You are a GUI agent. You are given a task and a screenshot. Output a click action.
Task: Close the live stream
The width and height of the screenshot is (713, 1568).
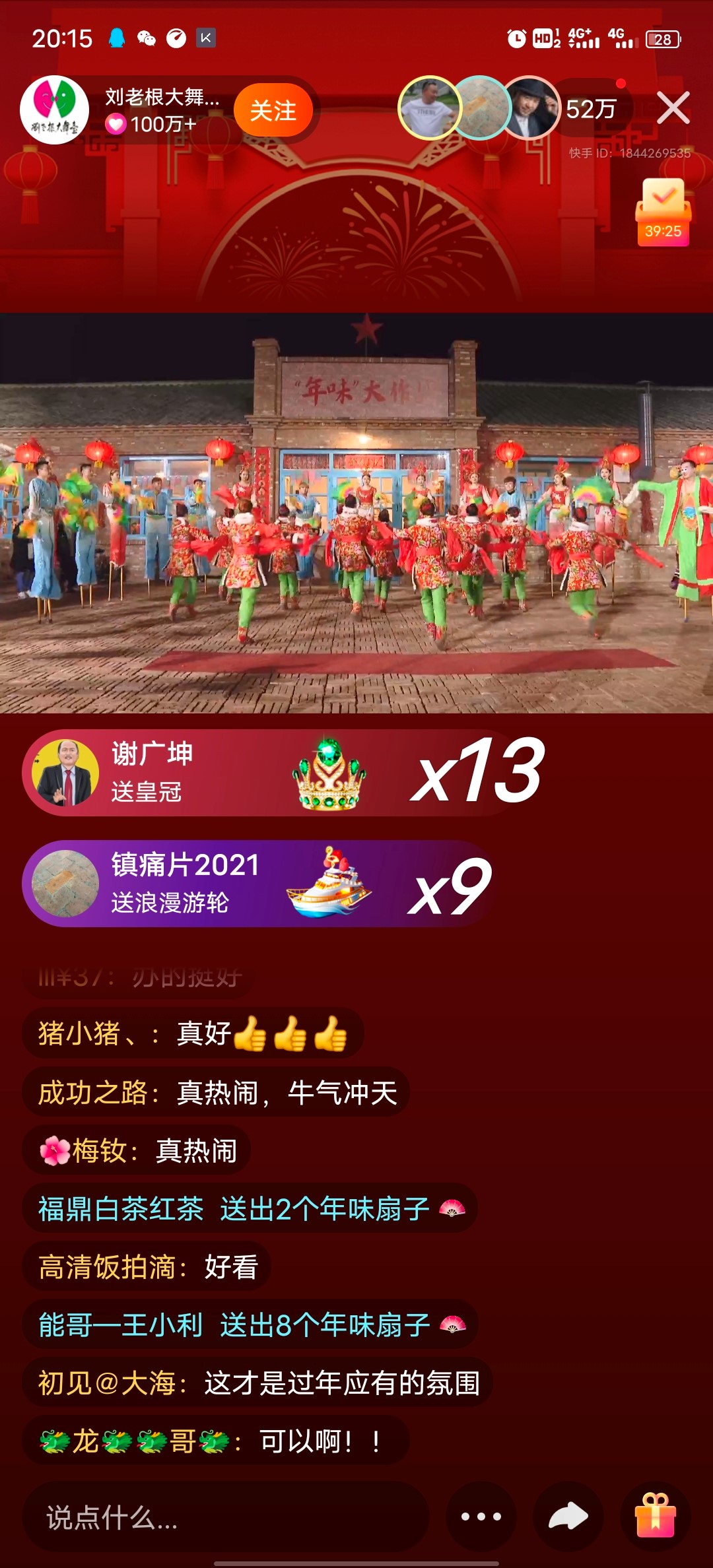[x=673, y=108]
